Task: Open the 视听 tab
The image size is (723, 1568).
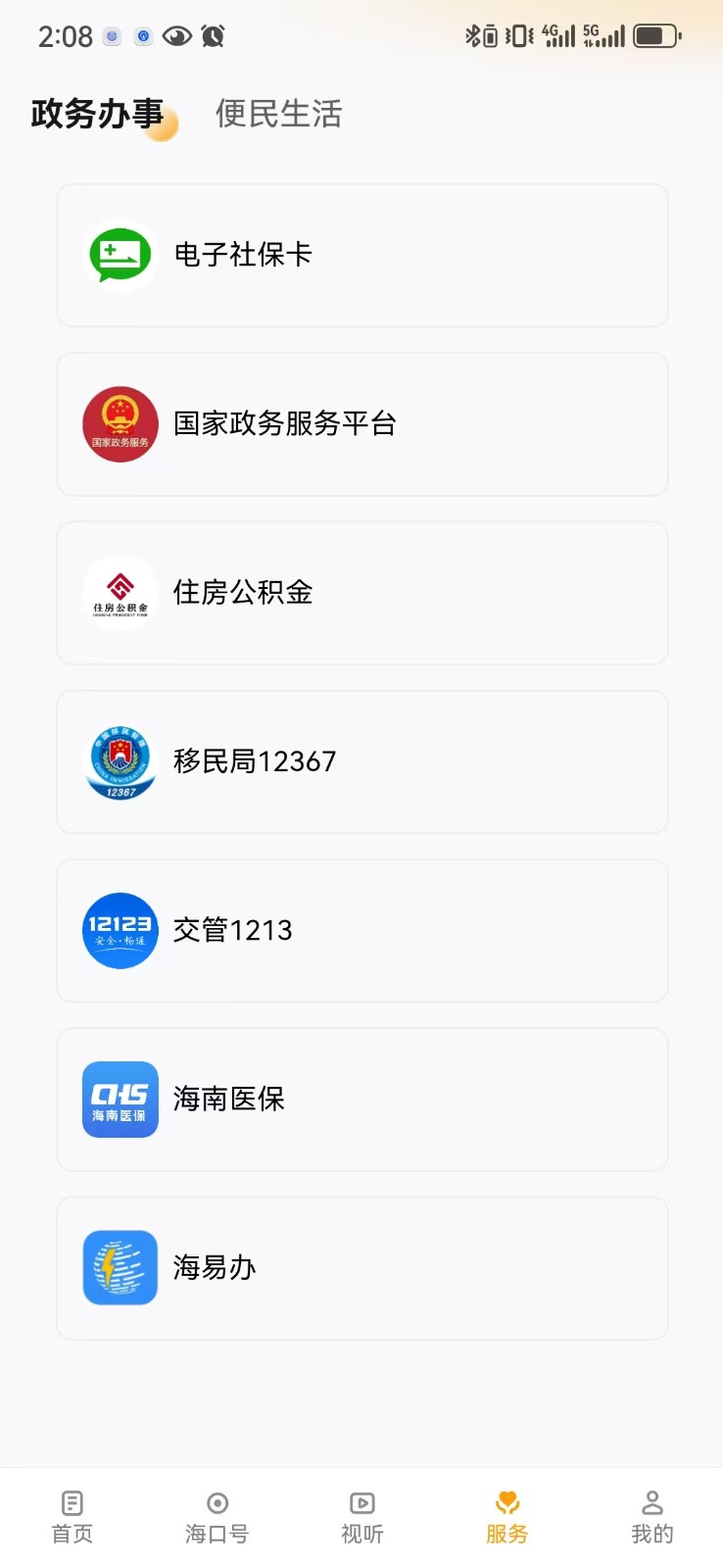Action: coord(361,1517)
